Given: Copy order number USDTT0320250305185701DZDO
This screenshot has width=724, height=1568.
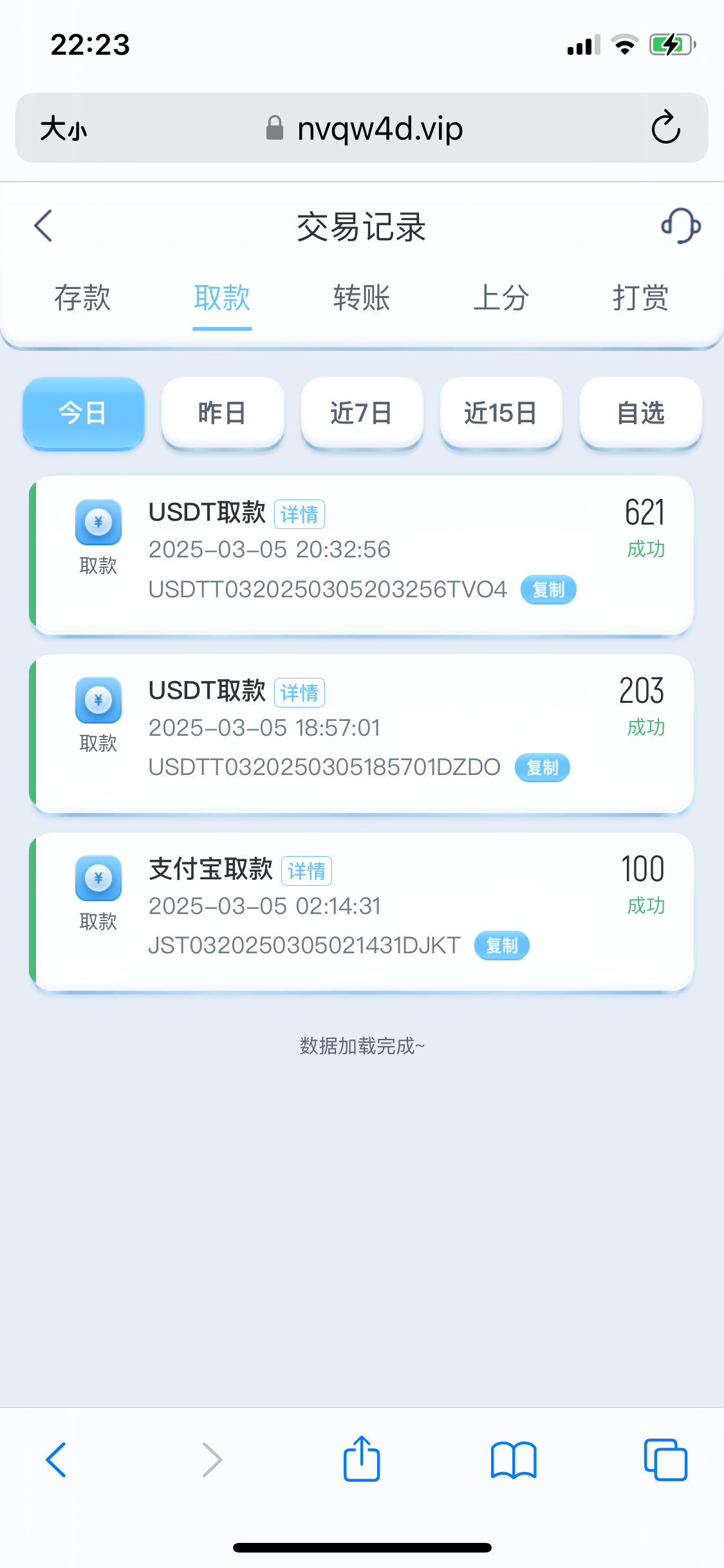Looking at the screenshot, I should pyautogui.click(x=543, y=767).
